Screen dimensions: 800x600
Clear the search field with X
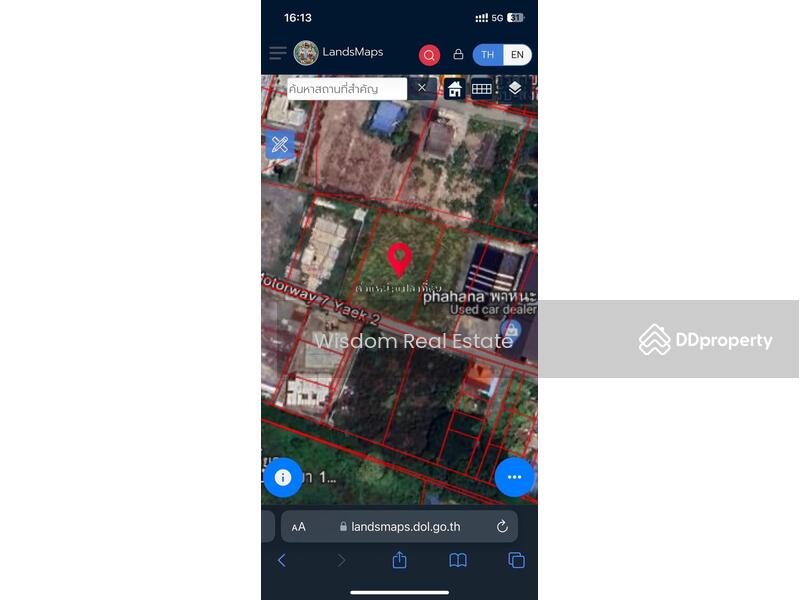pyautogui.click(x=422, y=88)
